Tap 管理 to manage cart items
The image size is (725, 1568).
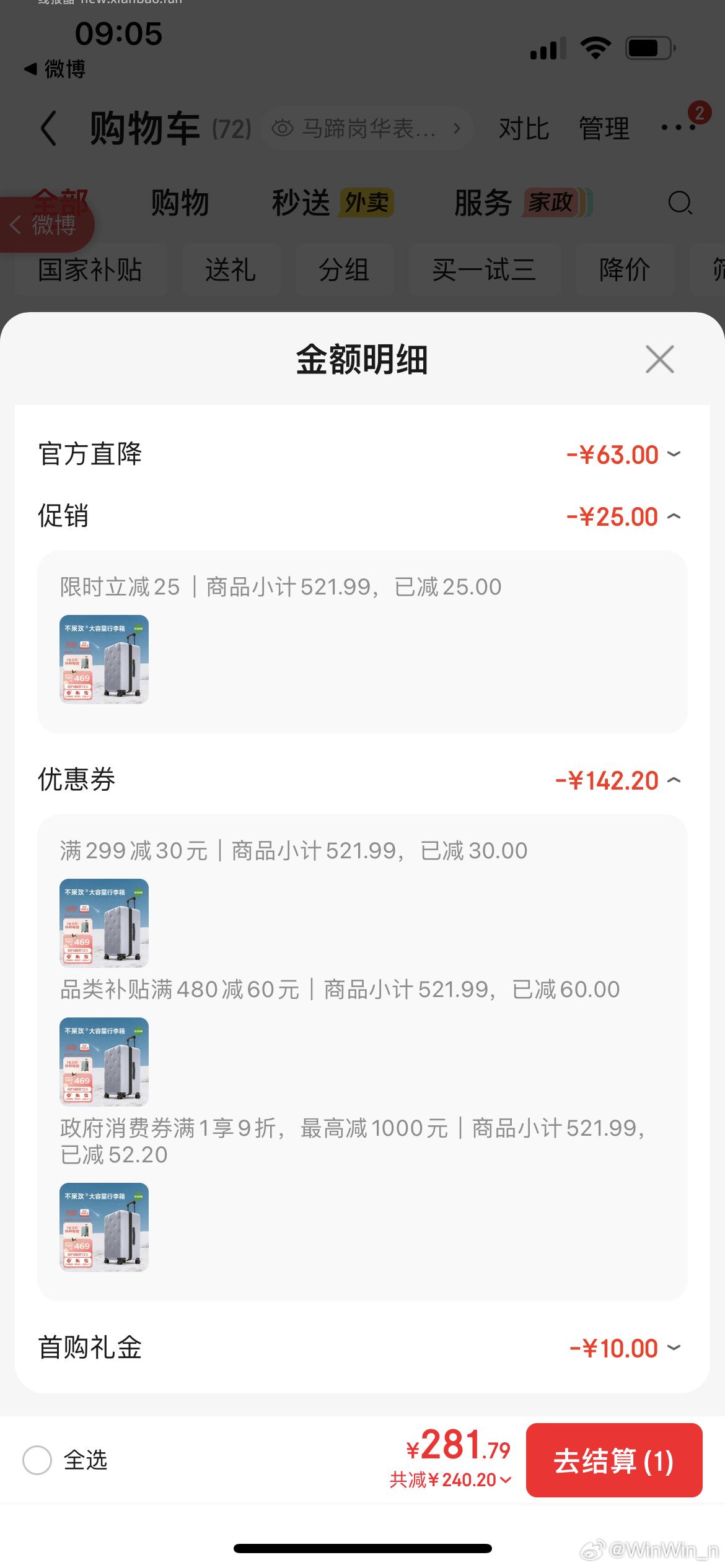(x=604, y=128)
